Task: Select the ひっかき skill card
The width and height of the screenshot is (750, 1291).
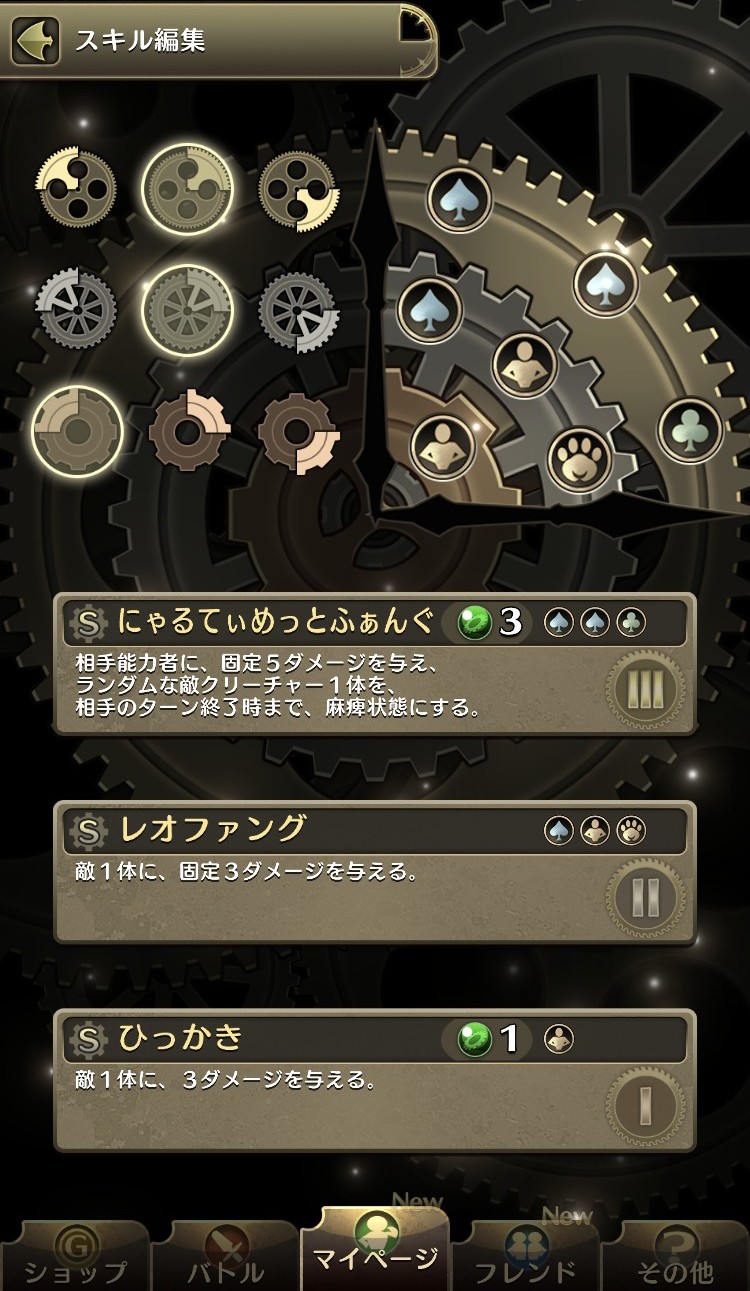Action: (375, 1080)
